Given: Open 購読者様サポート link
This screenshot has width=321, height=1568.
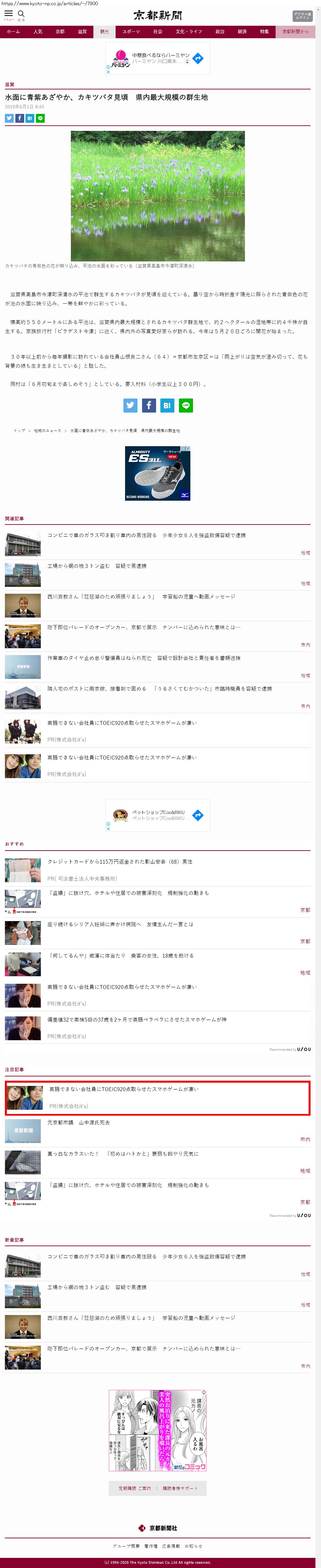Looking at the screenshot, I should 180,1488.
